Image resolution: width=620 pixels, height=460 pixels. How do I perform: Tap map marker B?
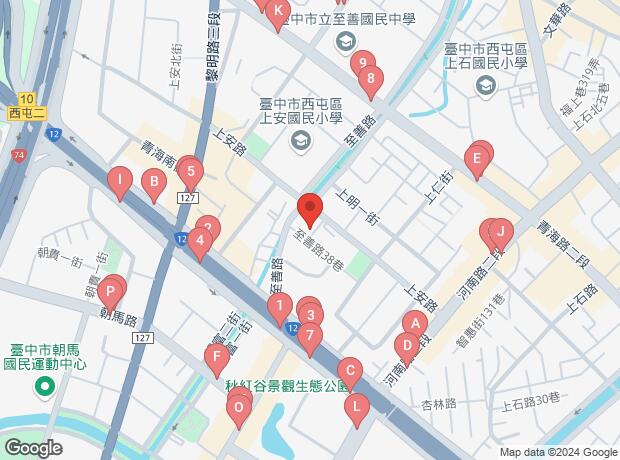coord(154,182)
